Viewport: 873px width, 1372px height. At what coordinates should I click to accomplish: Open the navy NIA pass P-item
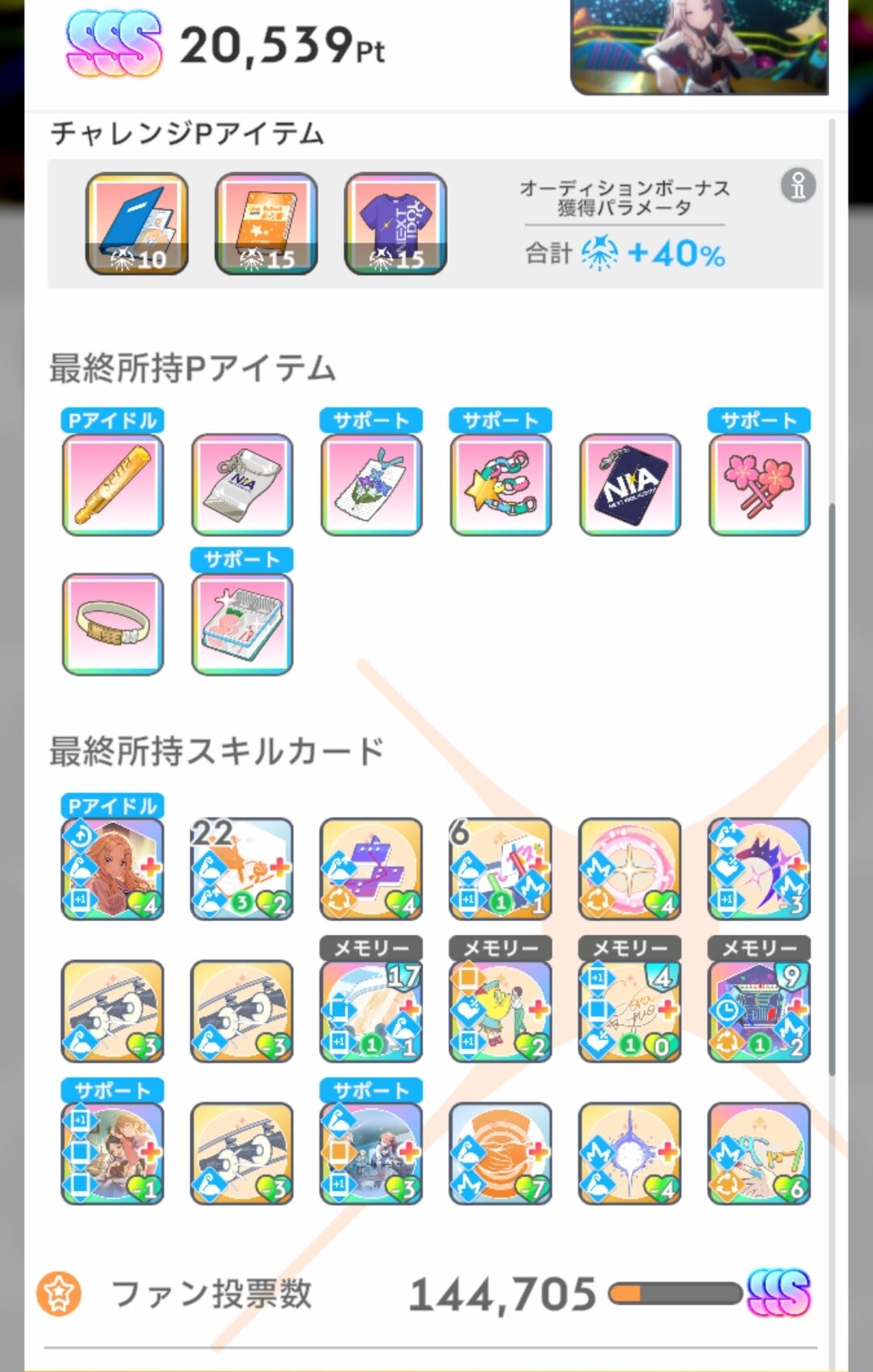(x=630, y=484)
